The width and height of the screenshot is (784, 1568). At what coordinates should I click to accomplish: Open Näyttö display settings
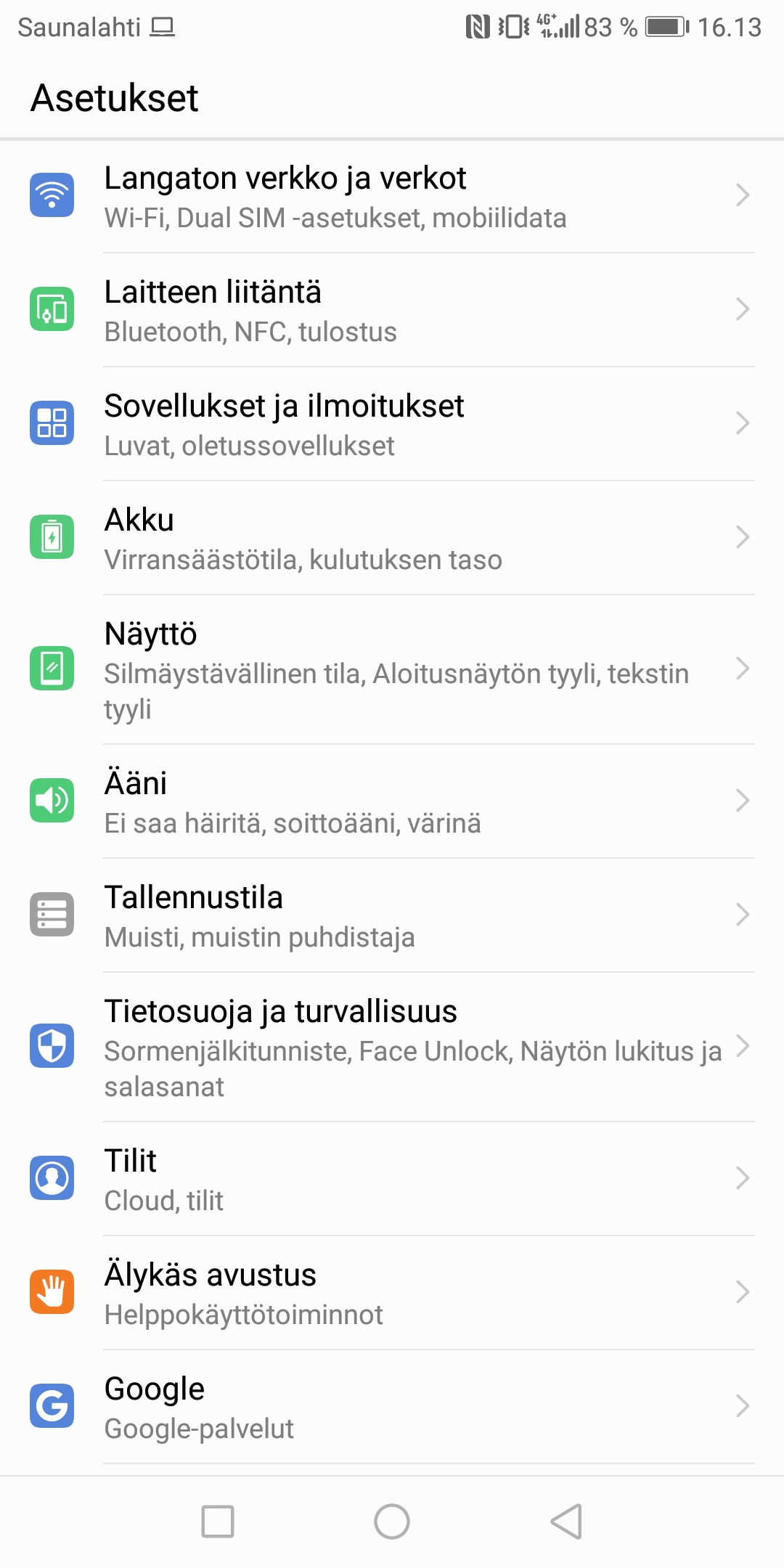tap(392, 669)
